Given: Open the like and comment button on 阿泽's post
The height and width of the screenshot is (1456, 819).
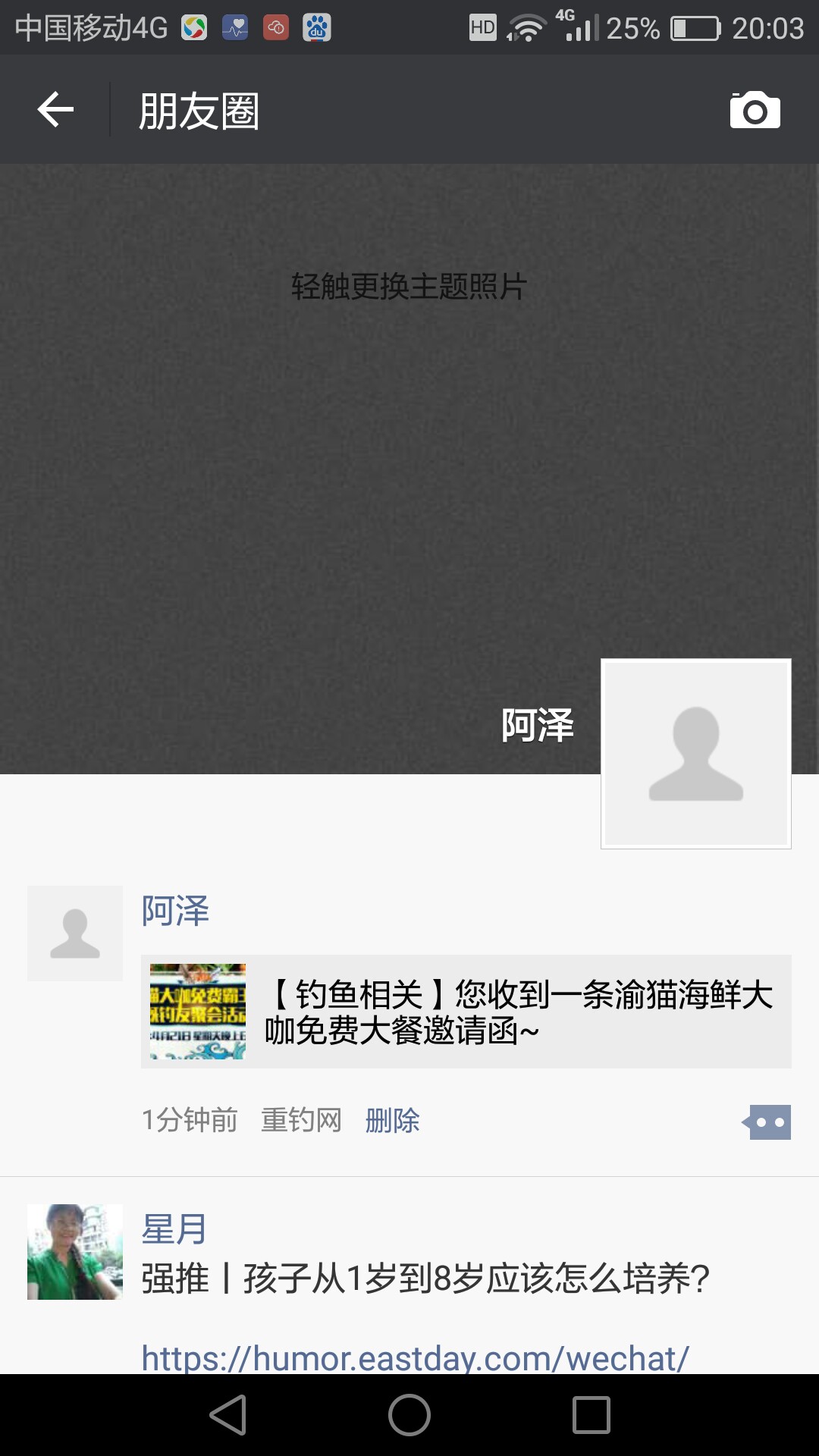Looking at the screenshot, I should [x=767, y=1122].
